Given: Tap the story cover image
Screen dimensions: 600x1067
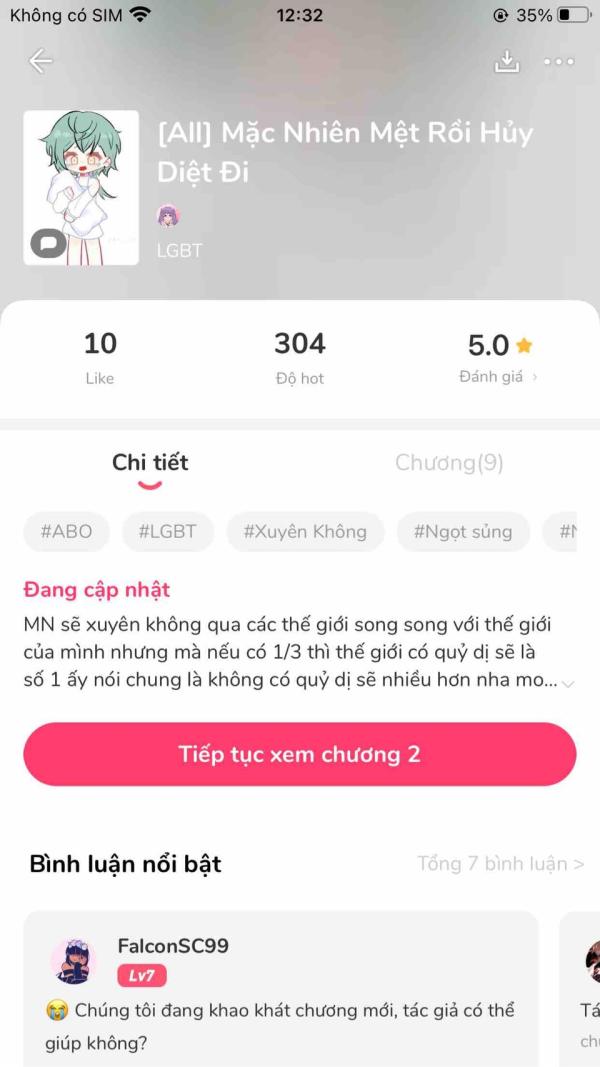Looking at the screenshot, I should tap(81, 188).
